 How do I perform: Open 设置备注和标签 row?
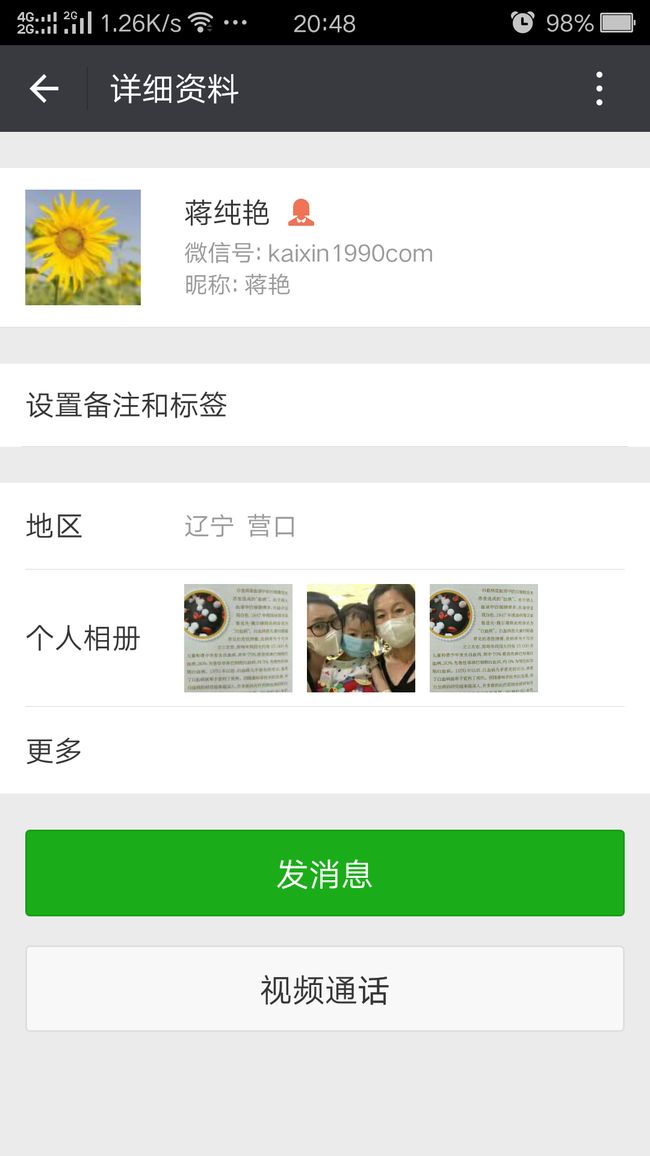pyautogui.click(x=325, y=405)
